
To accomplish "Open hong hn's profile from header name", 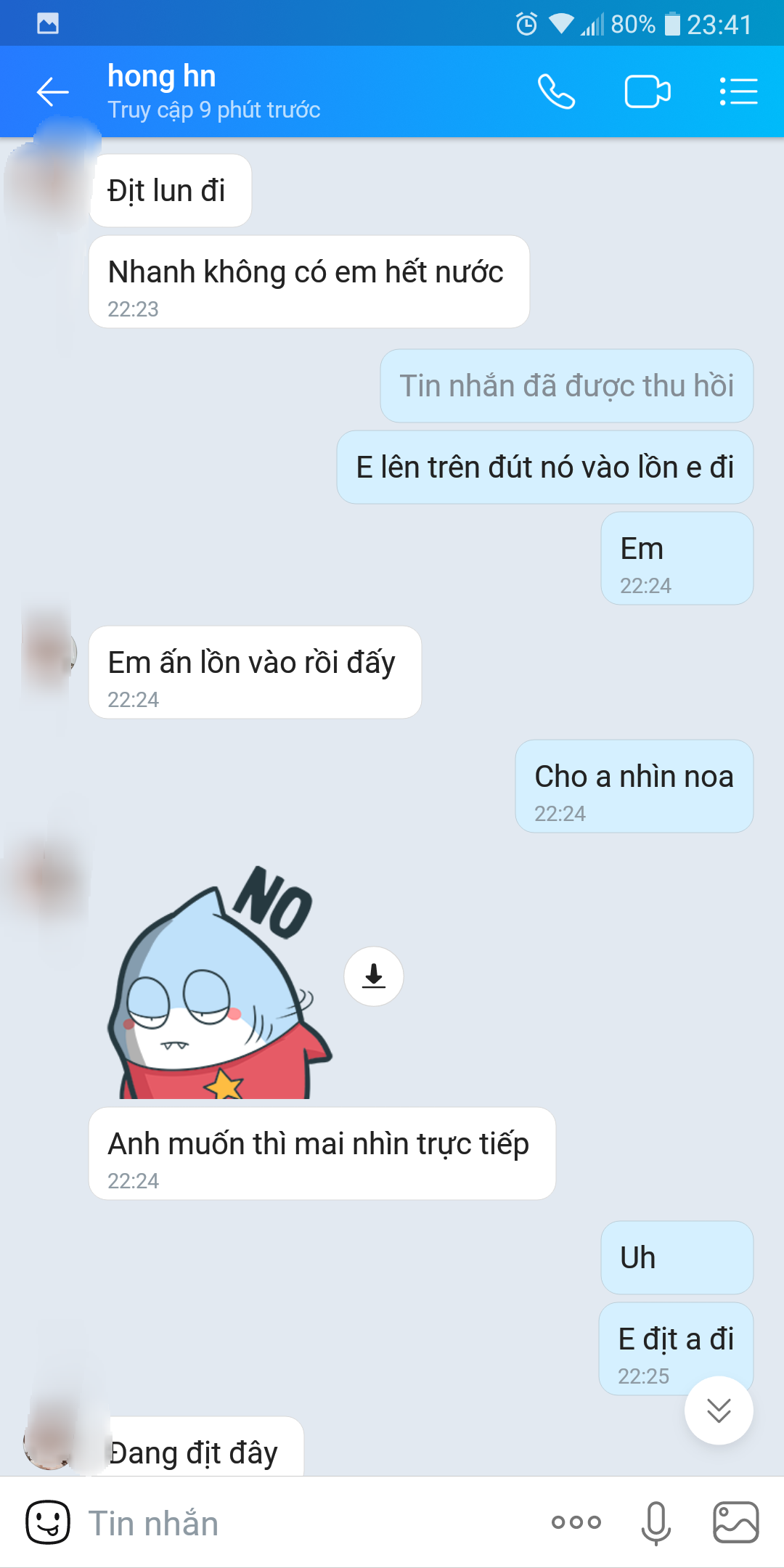I will [x=162, y=77].
